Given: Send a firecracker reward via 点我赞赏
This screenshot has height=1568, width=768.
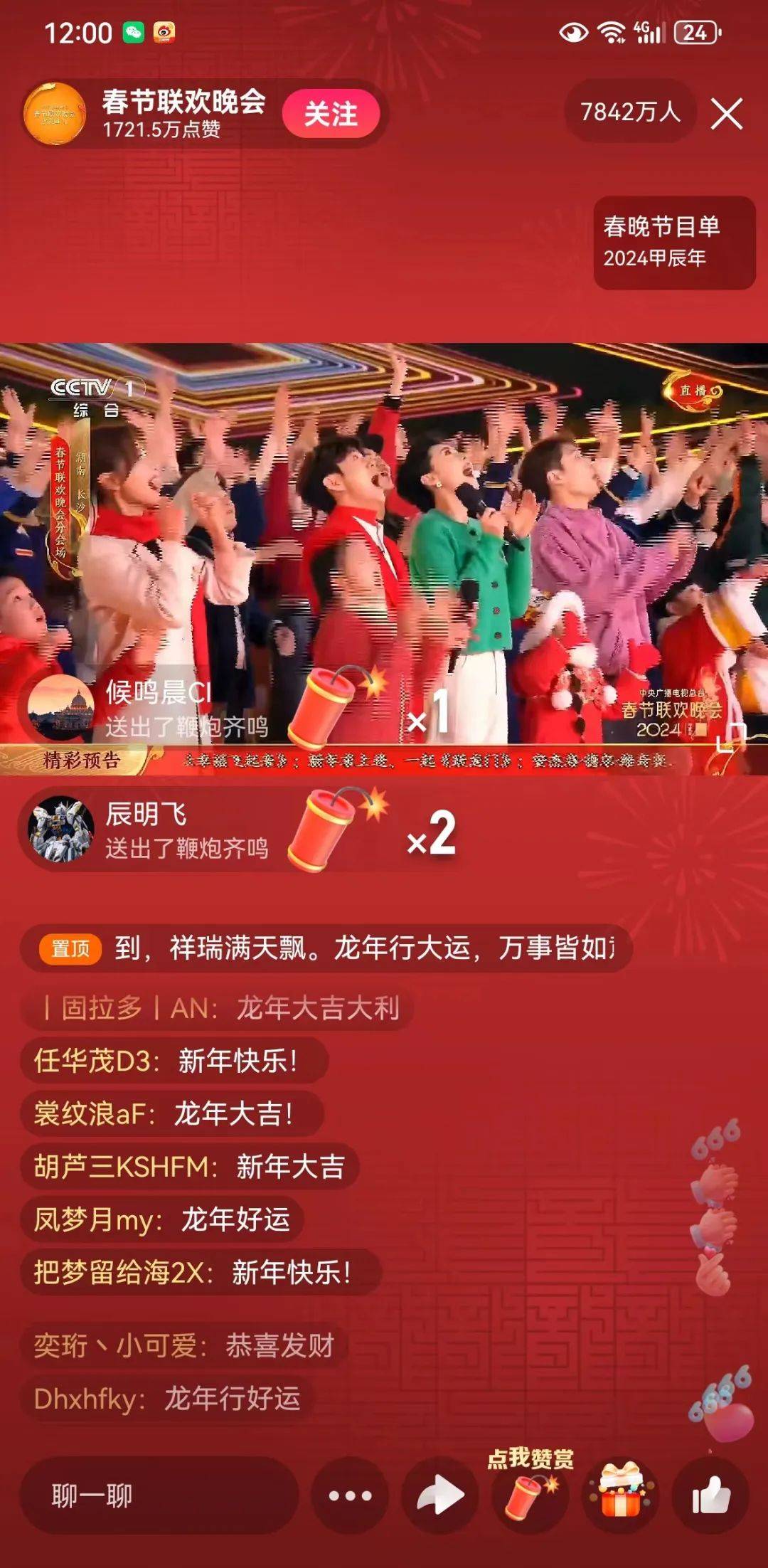Looking at the screenshot, I should tap(530, 1494).
